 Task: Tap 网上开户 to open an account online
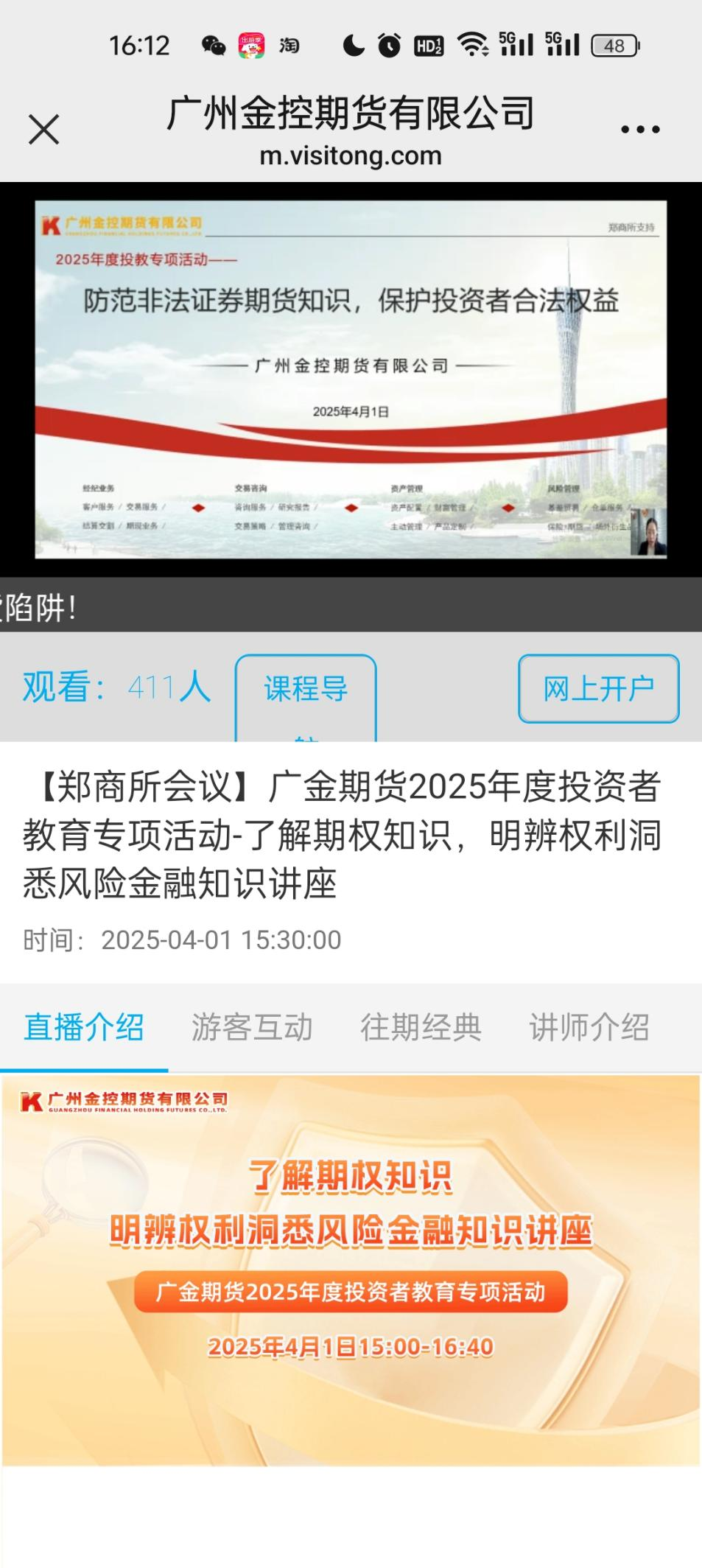(x=598, y=689)
